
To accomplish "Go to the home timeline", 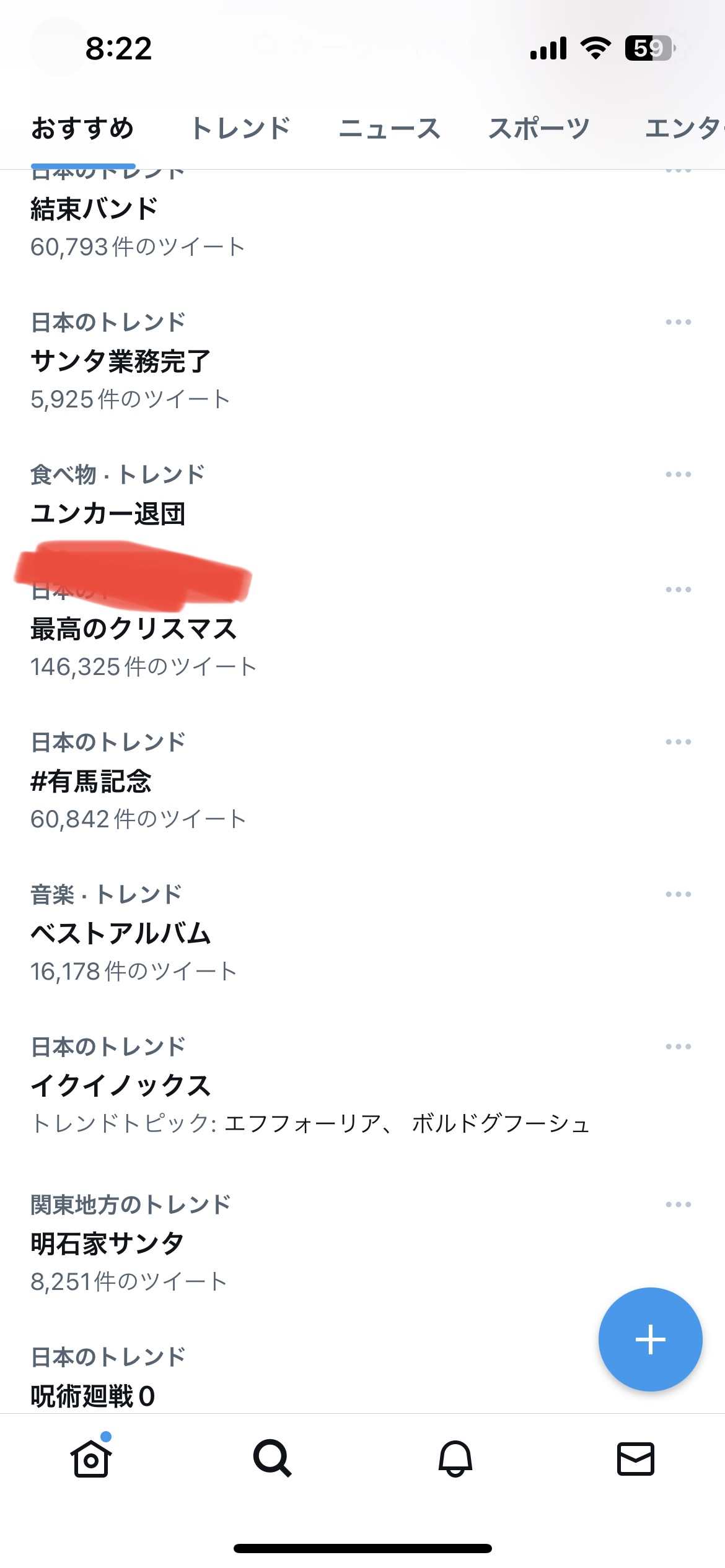I will 91,1459.
